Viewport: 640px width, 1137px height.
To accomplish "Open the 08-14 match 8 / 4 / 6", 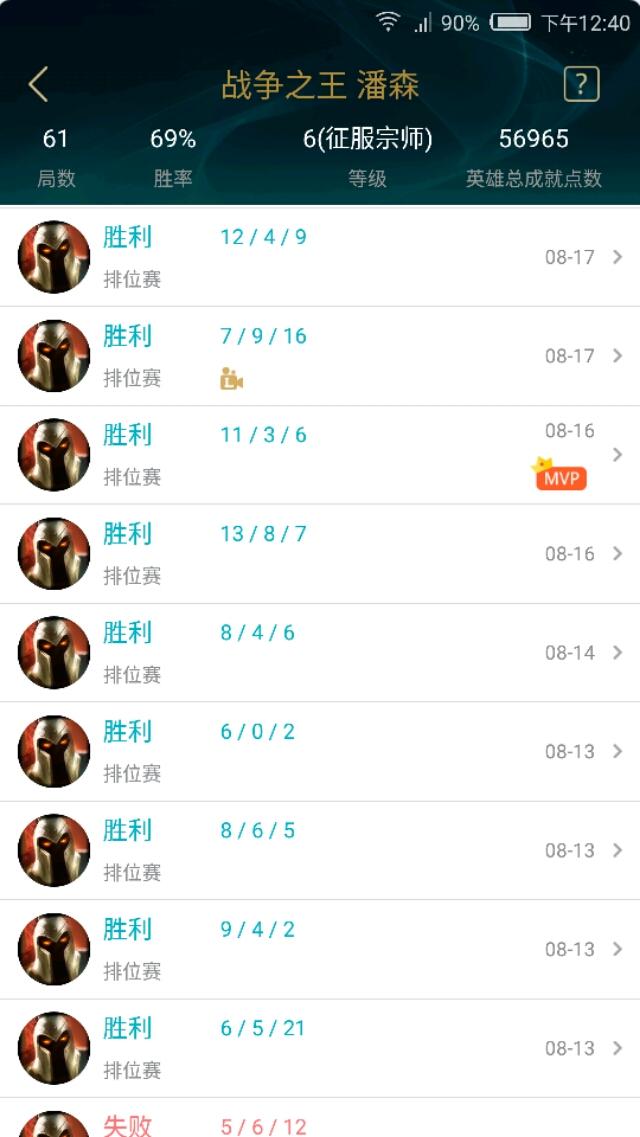I will (320, 653).
